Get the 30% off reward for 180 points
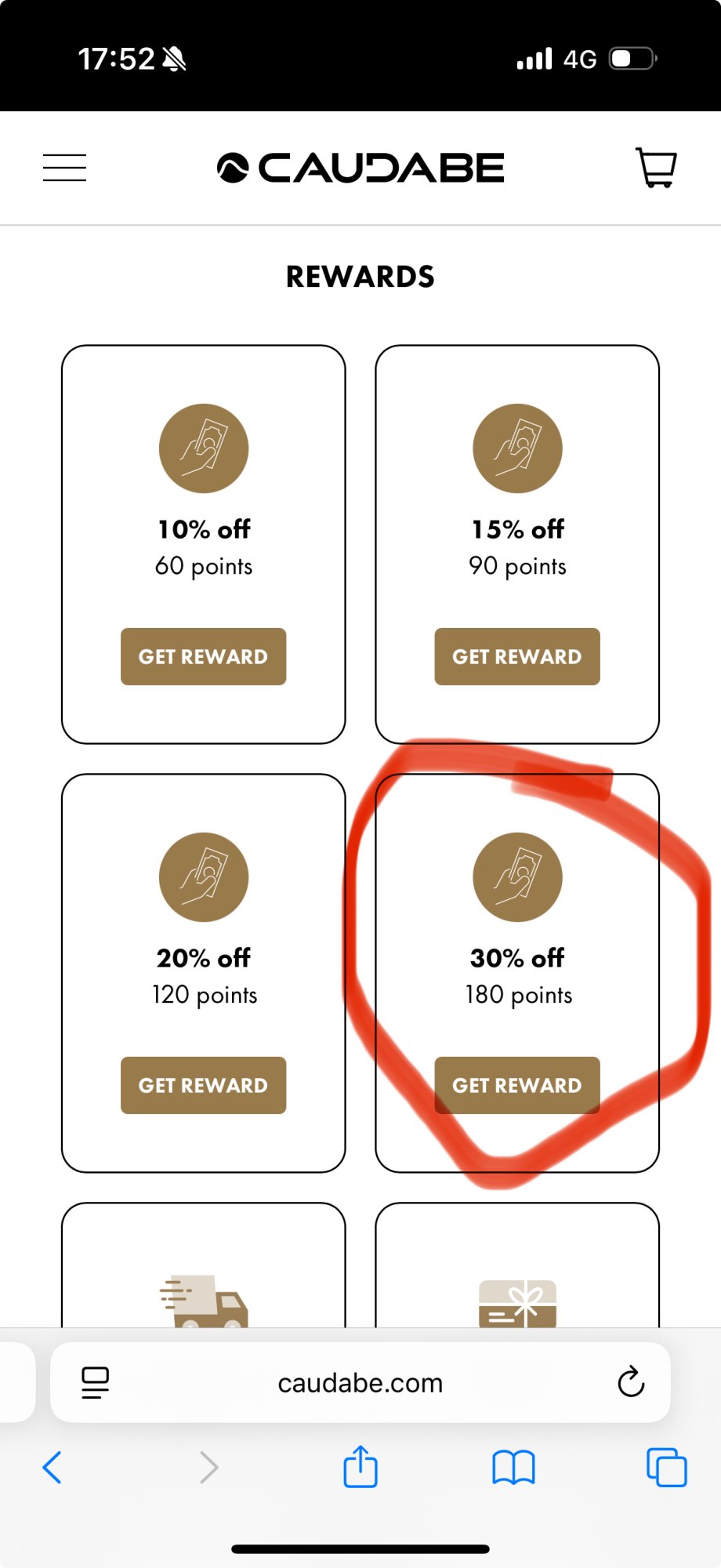 [517, 1085]
